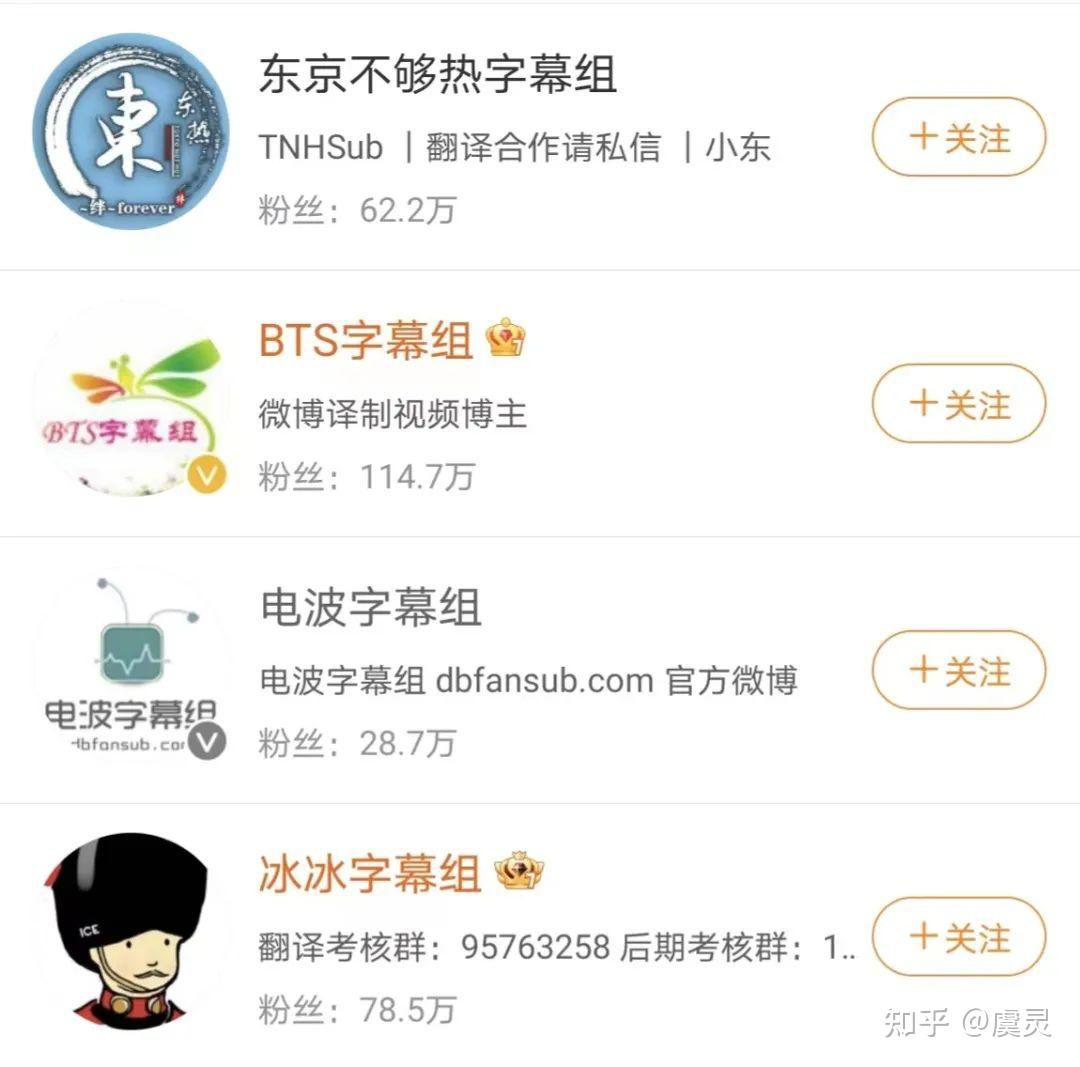Follow 冰冰字幕组

pos(959,937)
